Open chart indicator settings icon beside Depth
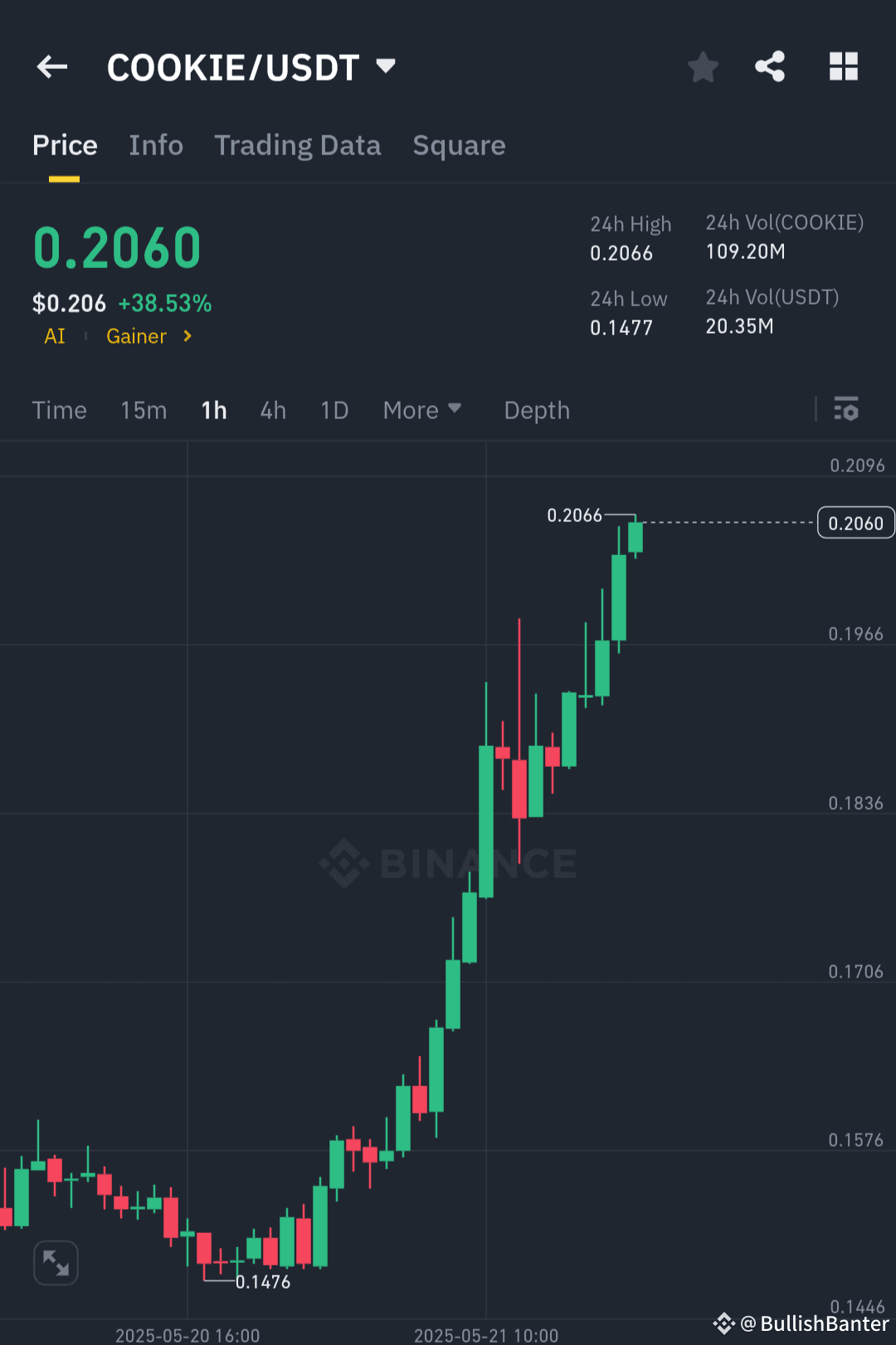The image size is (896, 1345). (846, 410)
